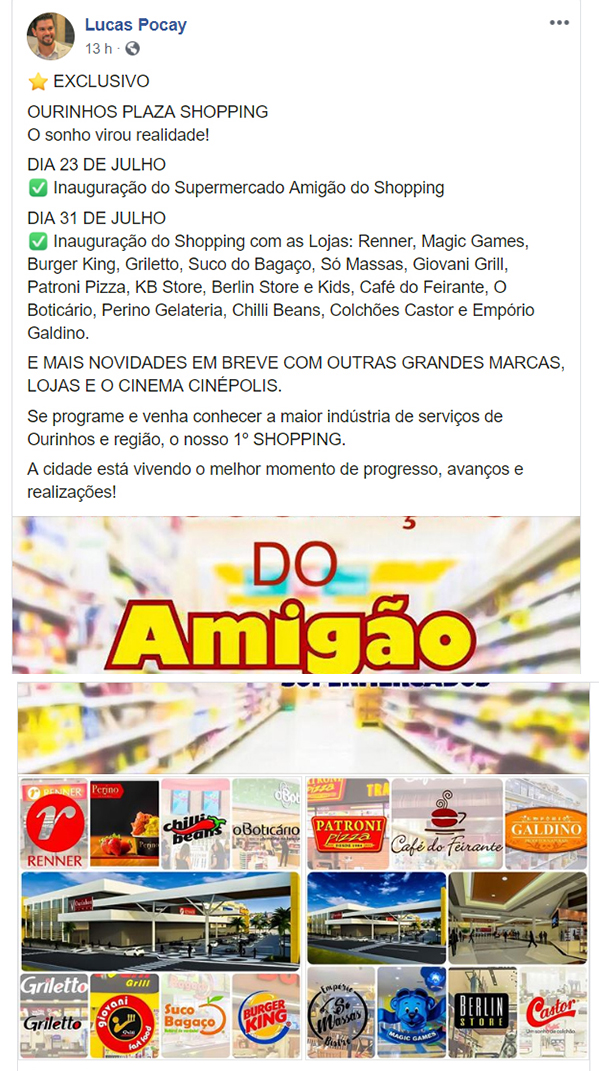The image size is (599, 1071).
Task: Open the post's three-dot options menu
Action: tap(559, 23)
